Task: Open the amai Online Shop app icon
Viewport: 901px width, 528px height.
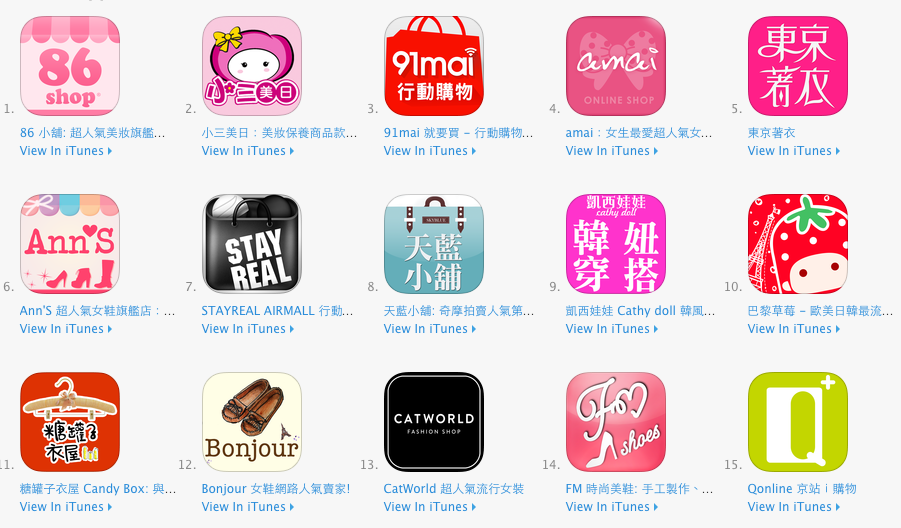Action: (616, 66)
